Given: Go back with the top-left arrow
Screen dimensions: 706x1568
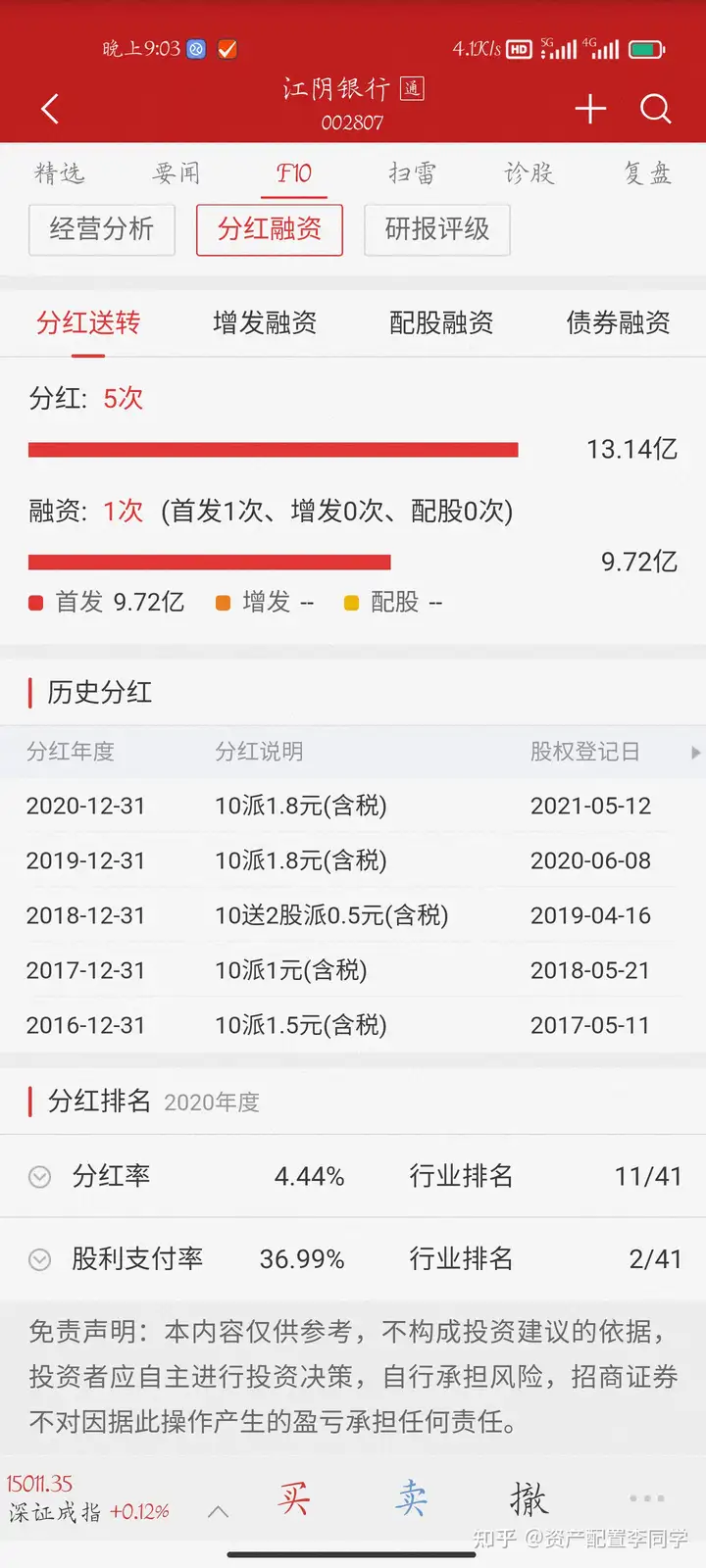Looking at the screenshot, I should click(50, 109).
